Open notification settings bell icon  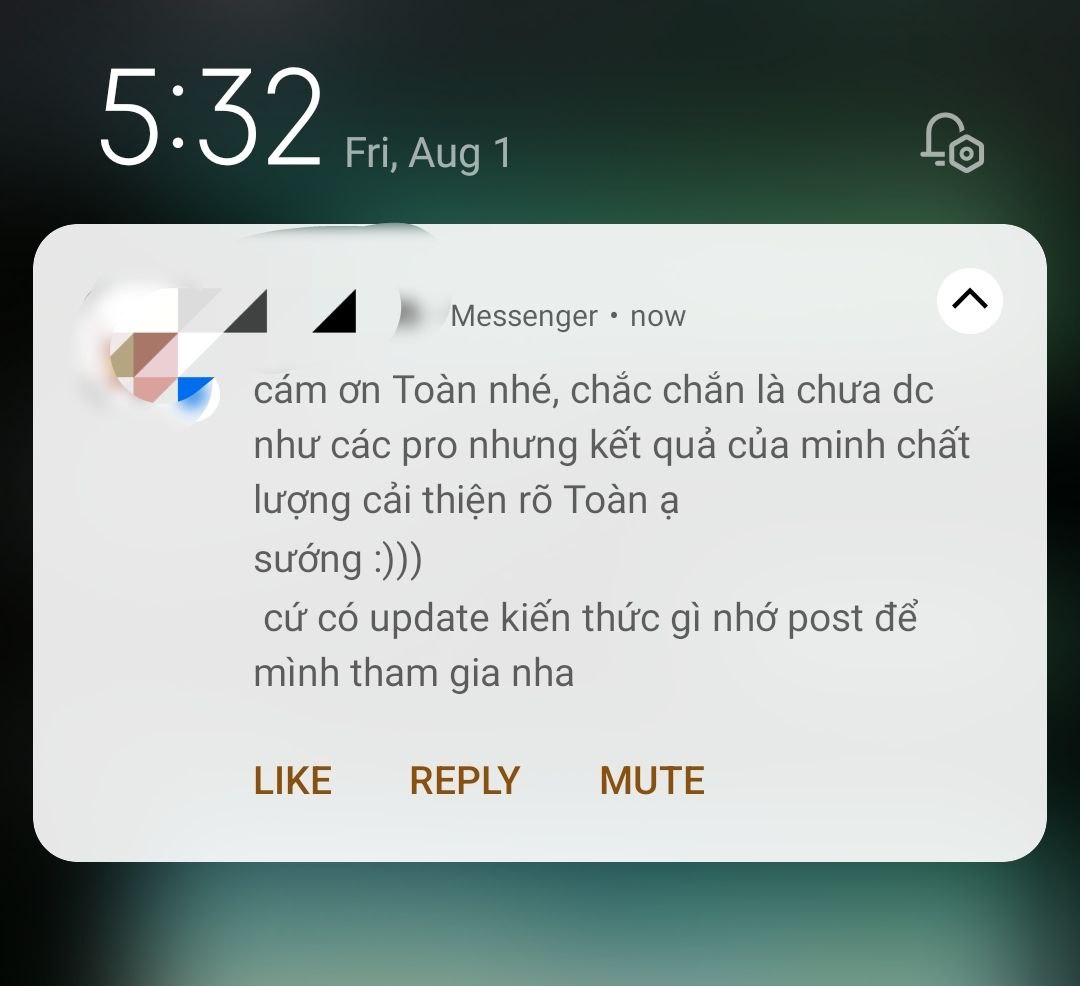point(952,144)
